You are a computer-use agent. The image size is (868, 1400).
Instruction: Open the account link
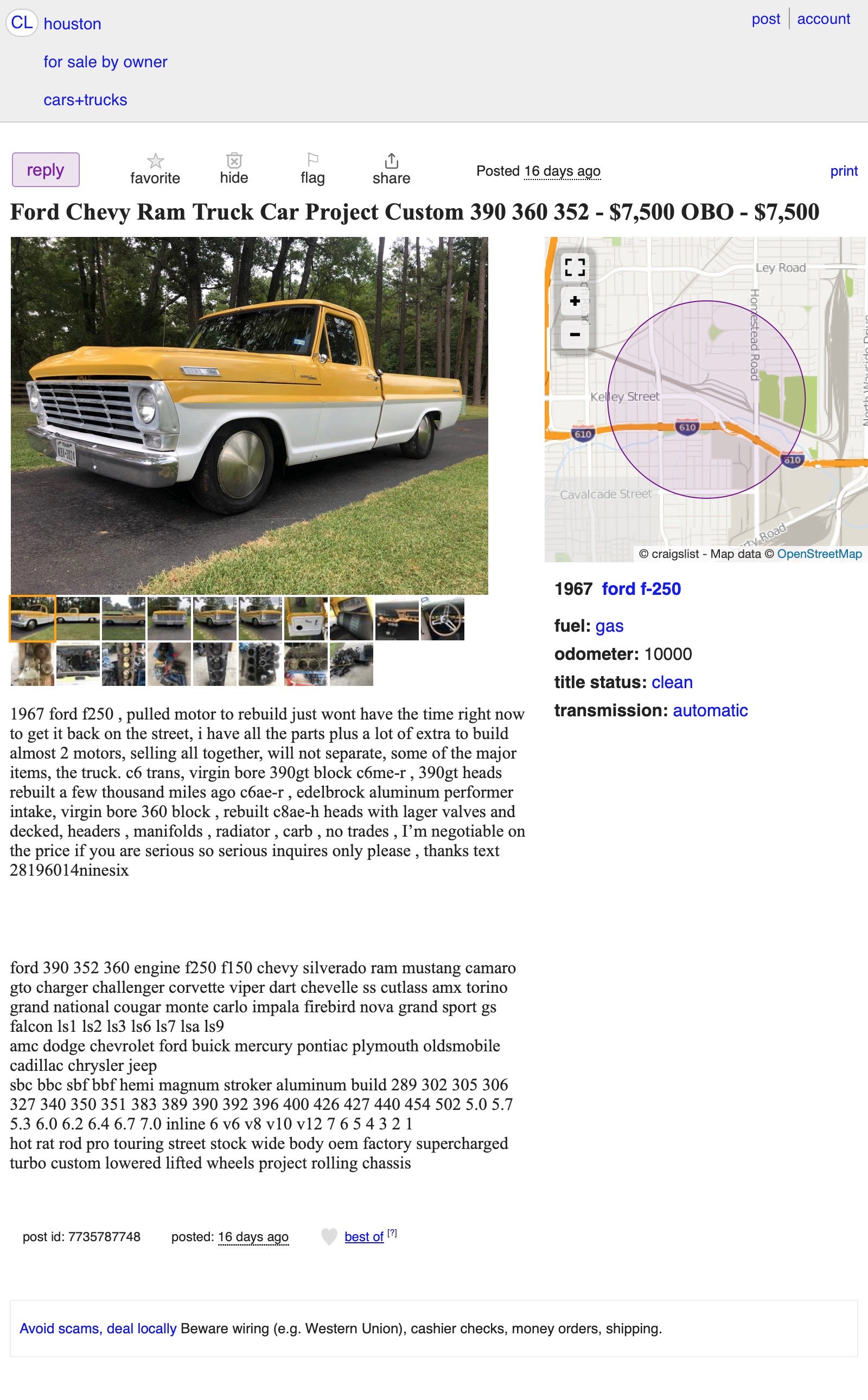tap(823, 19)
